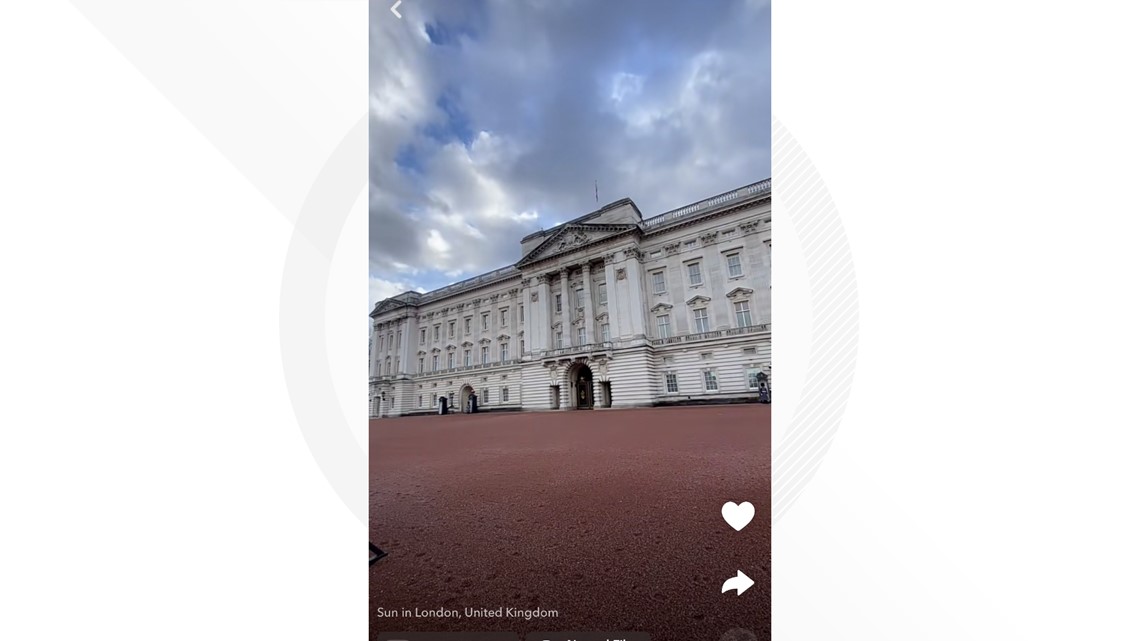Share this London snap

[738, 583]
